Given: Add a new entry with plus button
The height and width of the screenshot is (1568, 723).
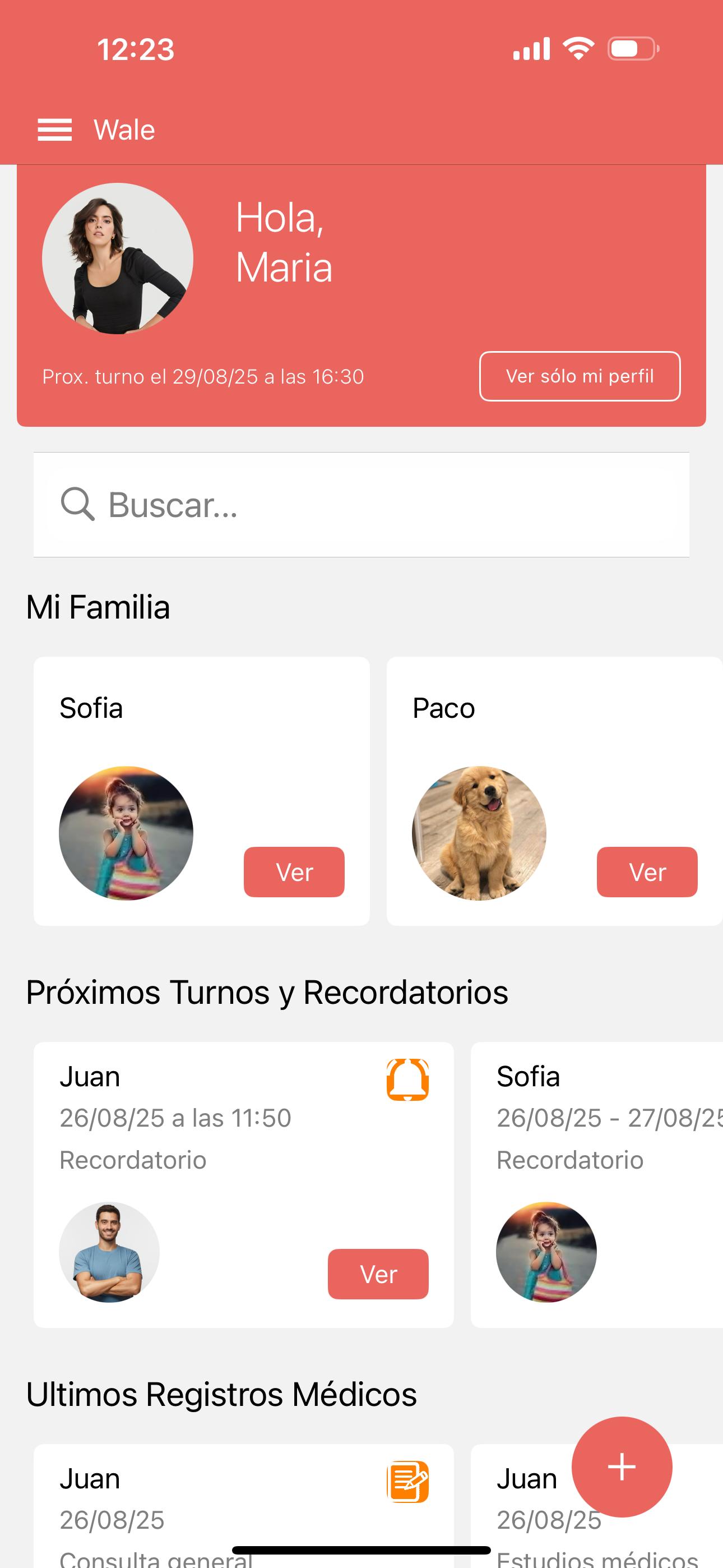Looking at the screenshot, I should click(622, 1466).
